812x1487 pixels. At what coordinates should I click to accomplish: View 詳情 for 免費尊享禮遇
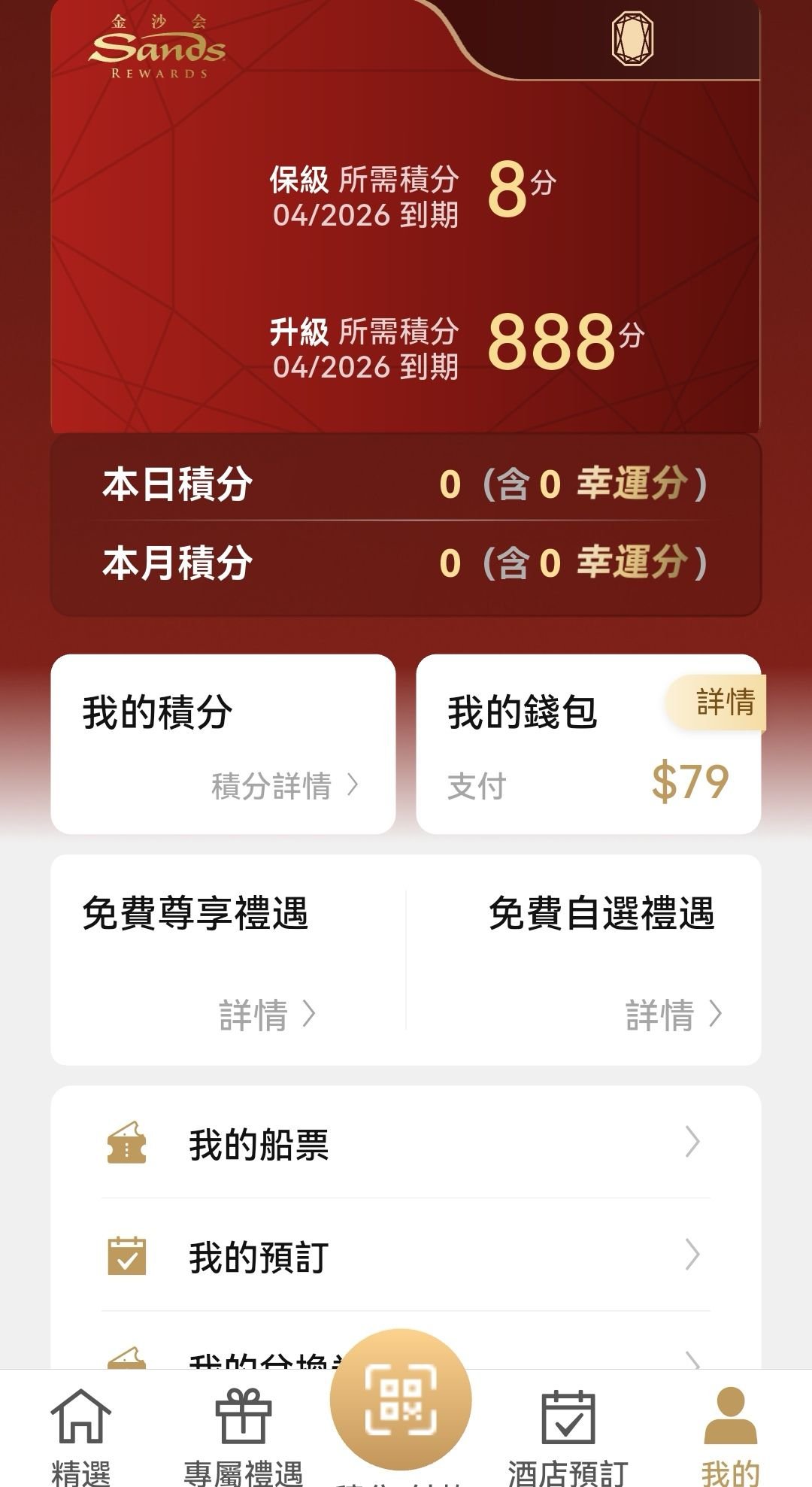pyautogui.click(x=266, y=1014)
